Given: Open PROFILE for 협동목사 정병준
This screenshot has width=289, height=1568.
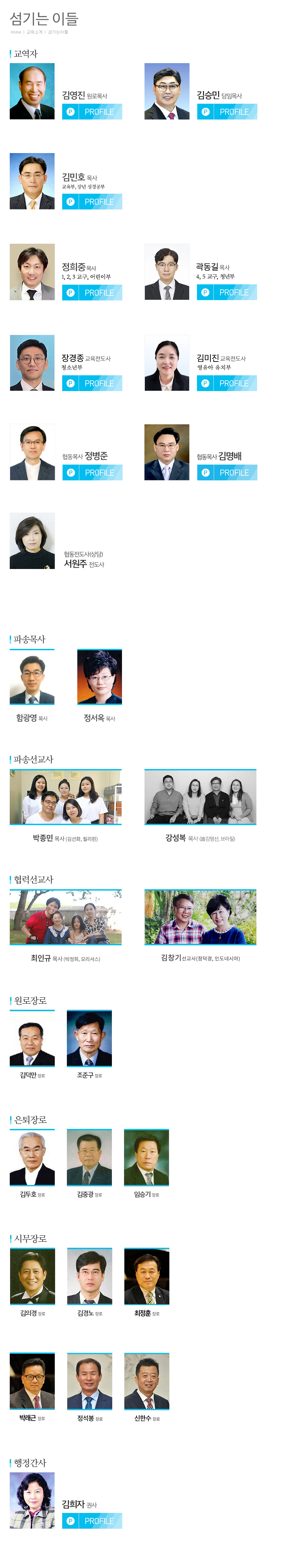Looking at the screenshot, I should (x=92, y=473).
